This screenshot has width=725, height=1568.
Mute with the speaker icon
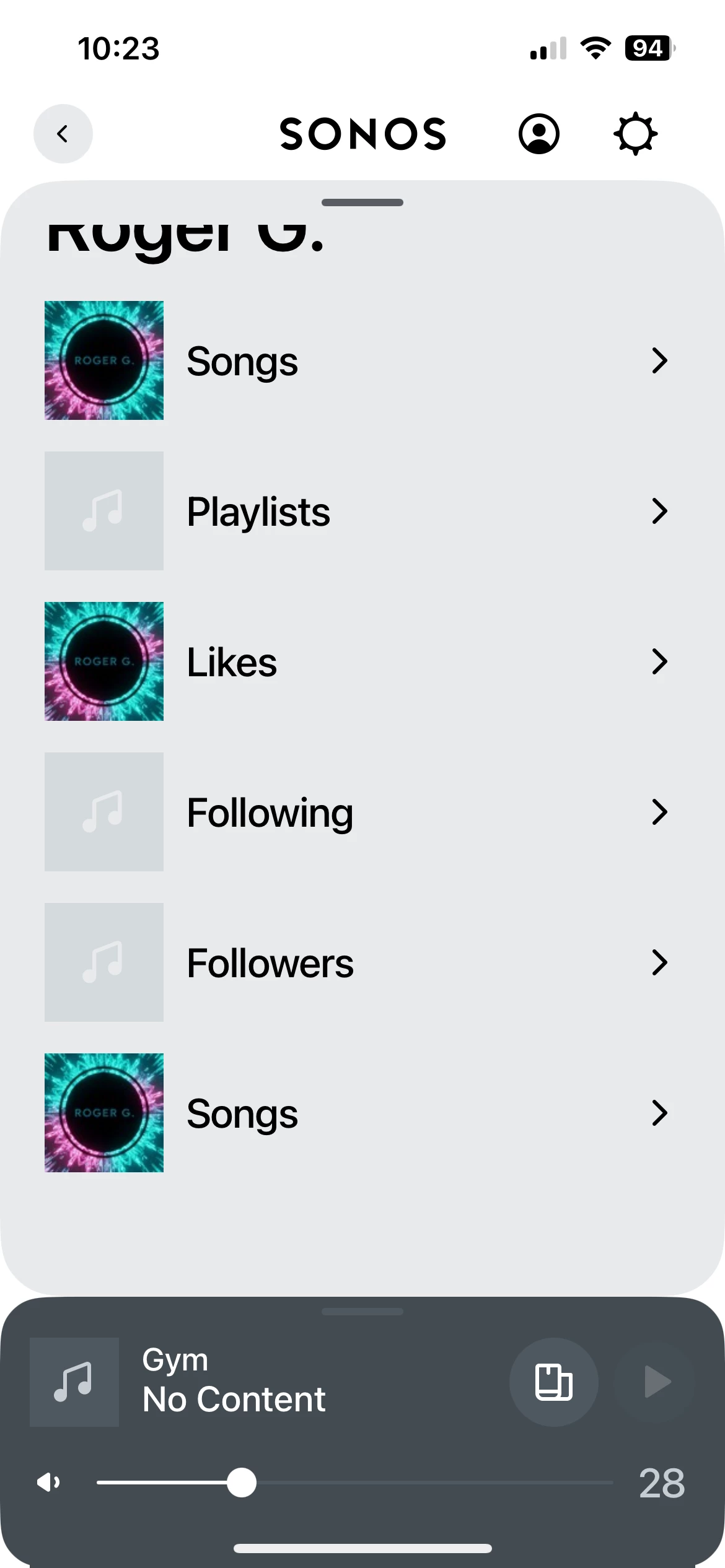coord(48,1483)
